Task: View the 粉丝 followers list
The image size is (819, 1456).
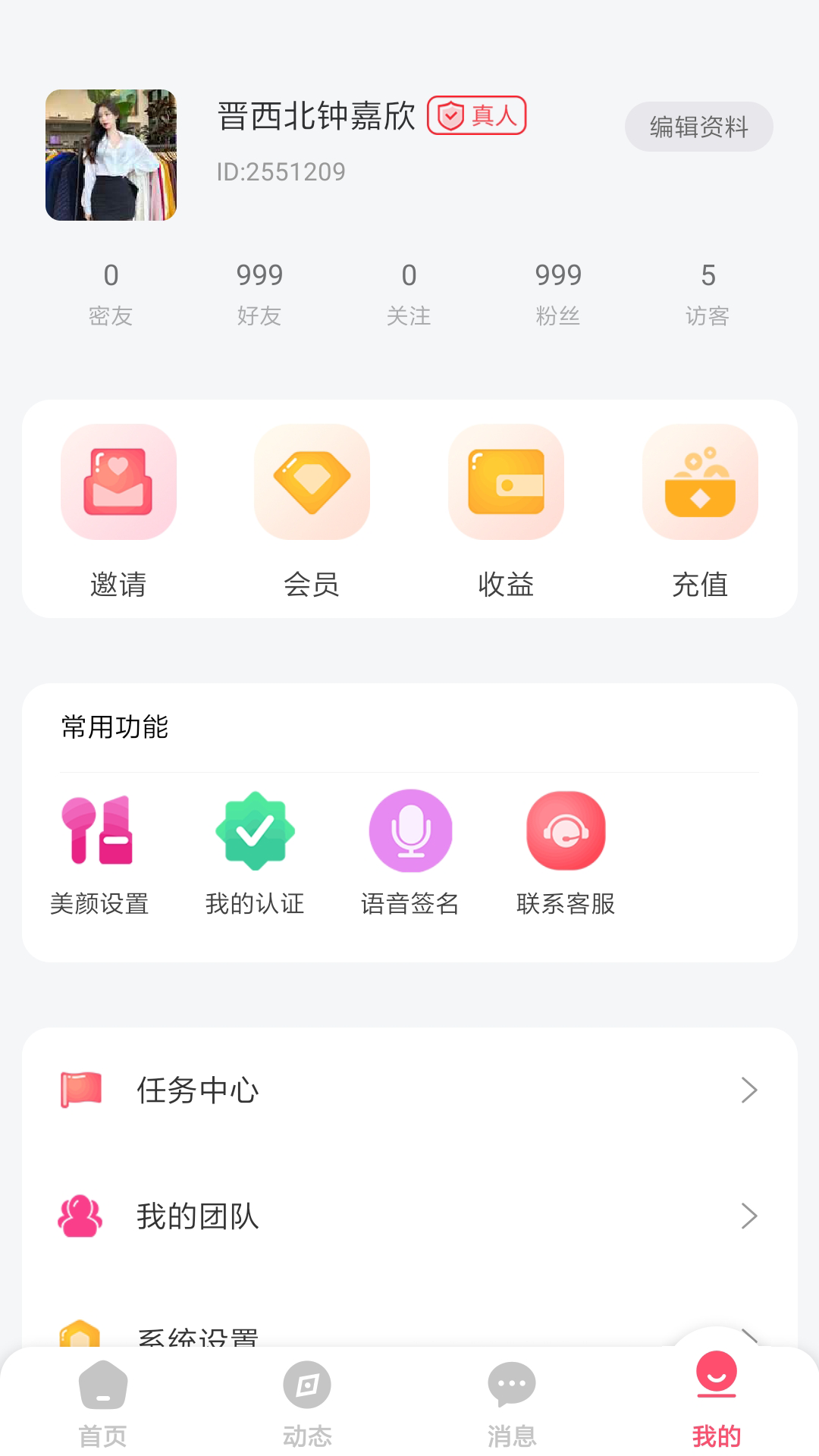Action: pyautogui.click(x=558, y=294)
